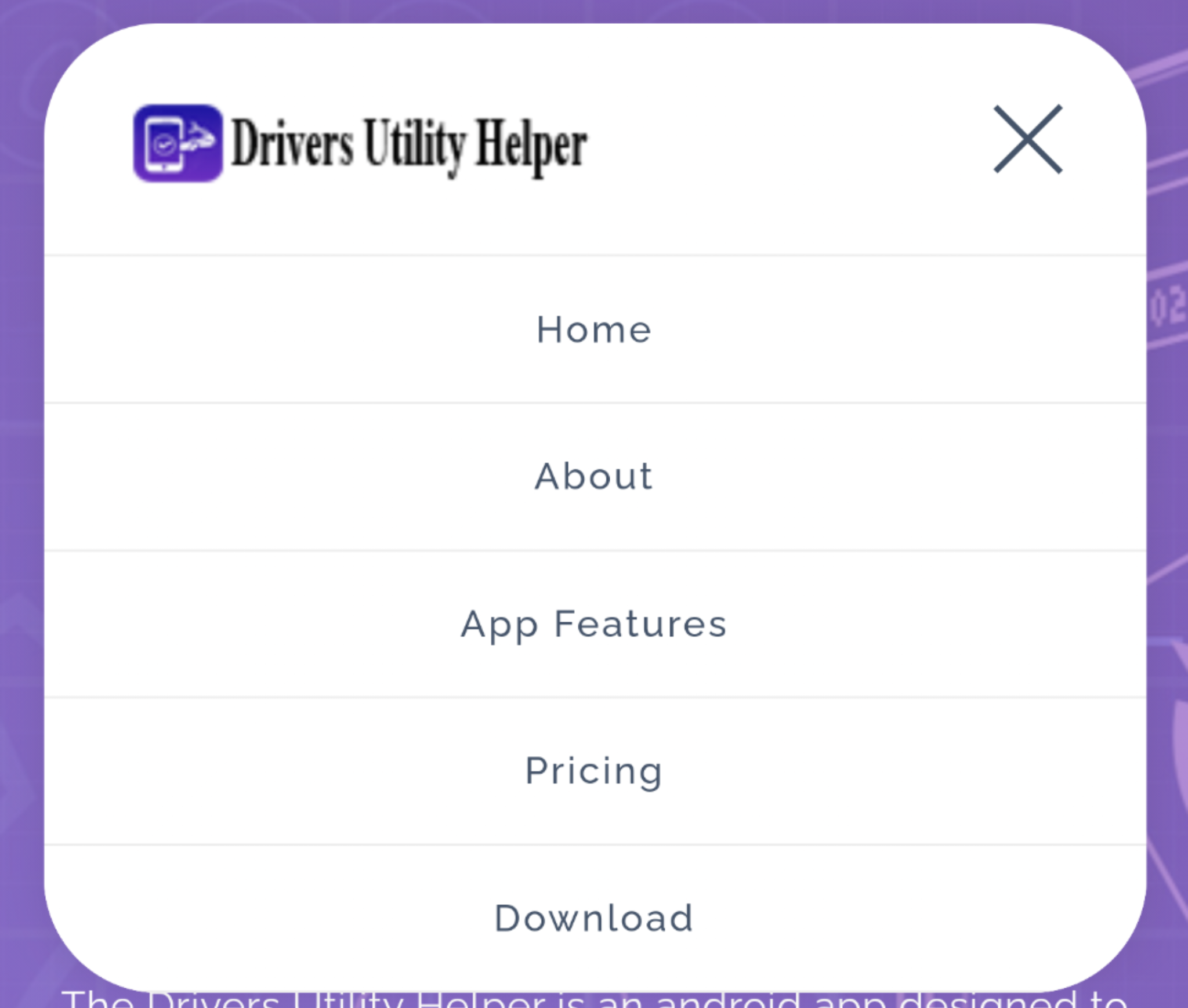This screenshot has width=1188, height=1008.
Task: Open the Download section
Action: click(594, 918)
